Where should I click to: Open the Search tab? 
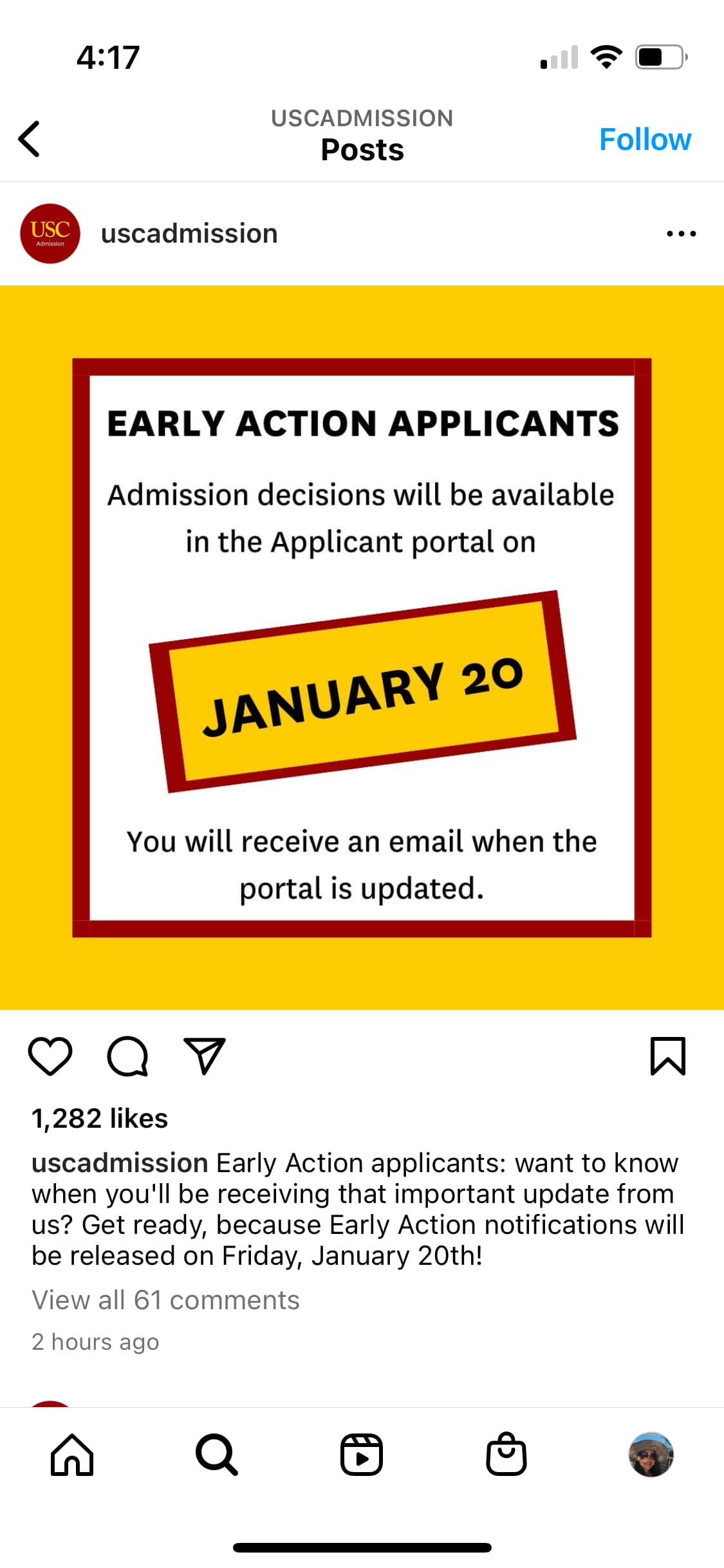tap(217, 1455)
